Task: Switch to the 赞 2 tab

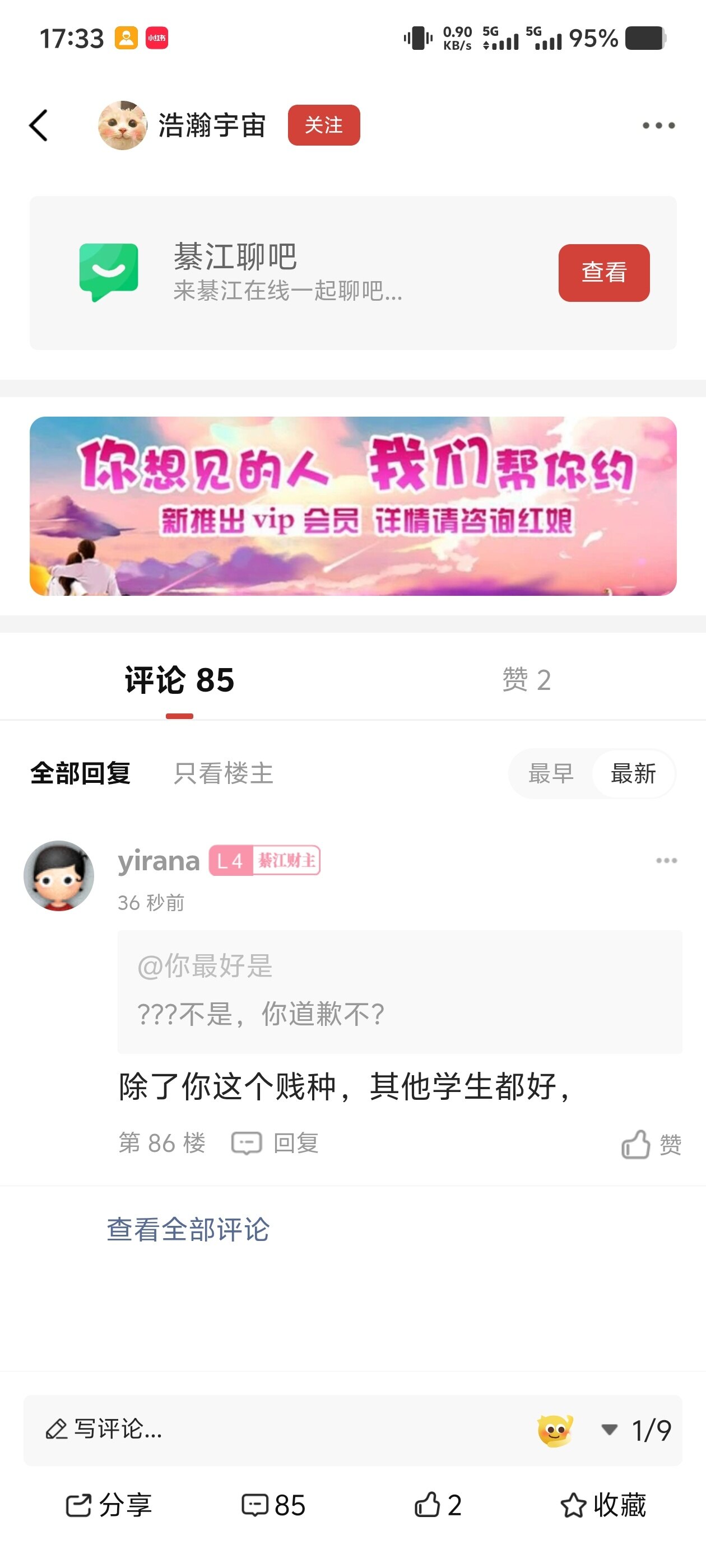Action: point(526,680)
